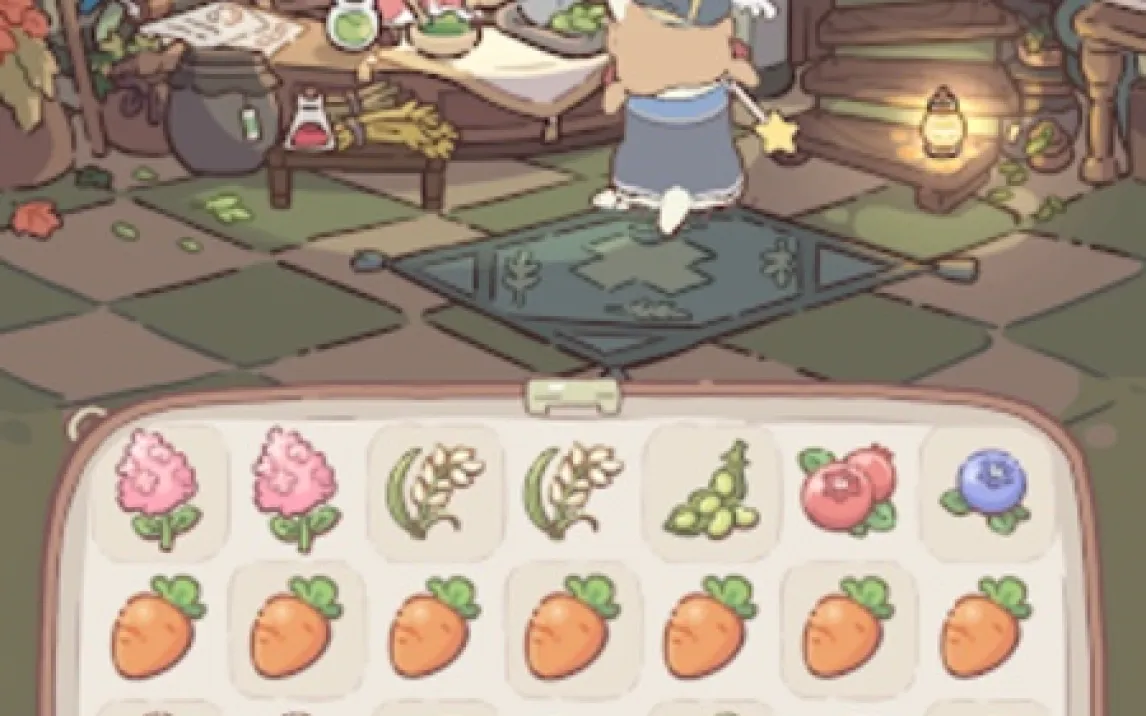Image resolution: width=1146 pixels, height=716 pixels.
Task: Pick the red berries from inventory
Action: tap(847, 489)
